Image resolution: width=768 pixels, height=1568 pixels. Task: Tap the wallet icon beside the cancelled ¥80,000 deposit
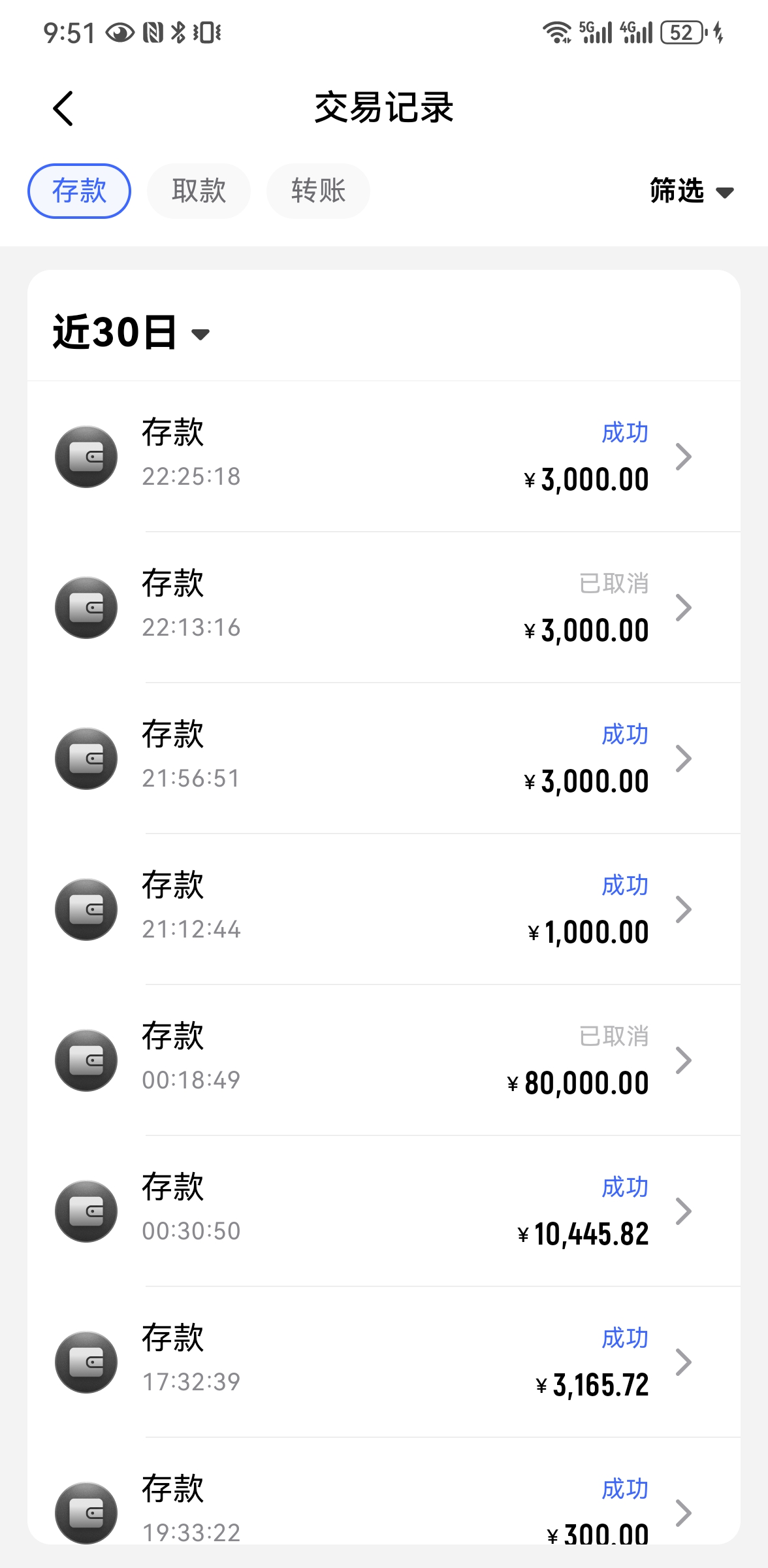tap(86, 1060)
